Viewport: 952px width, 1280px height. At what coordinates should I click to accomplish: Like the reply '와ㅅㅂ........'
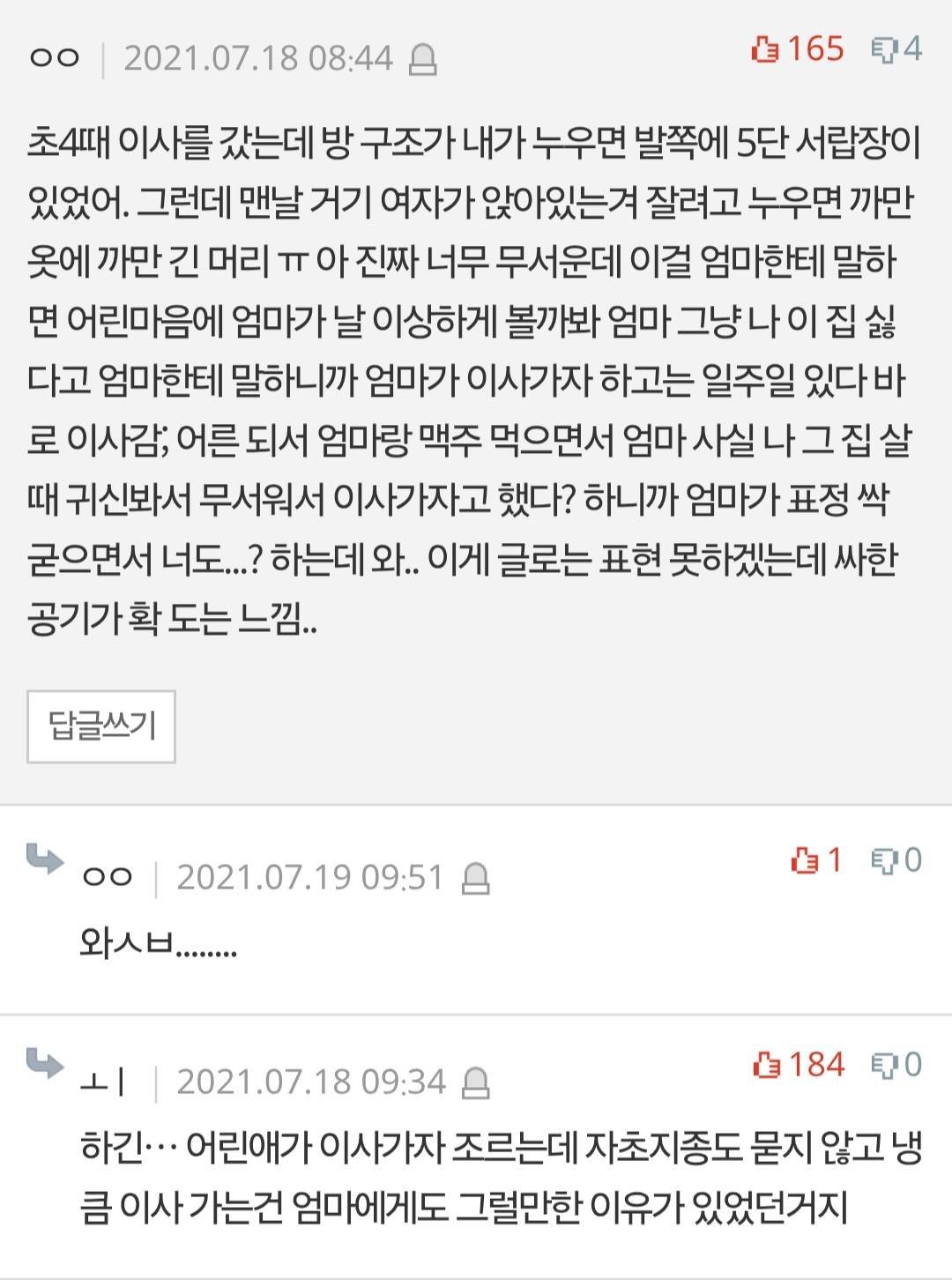(x=805, y=860)
